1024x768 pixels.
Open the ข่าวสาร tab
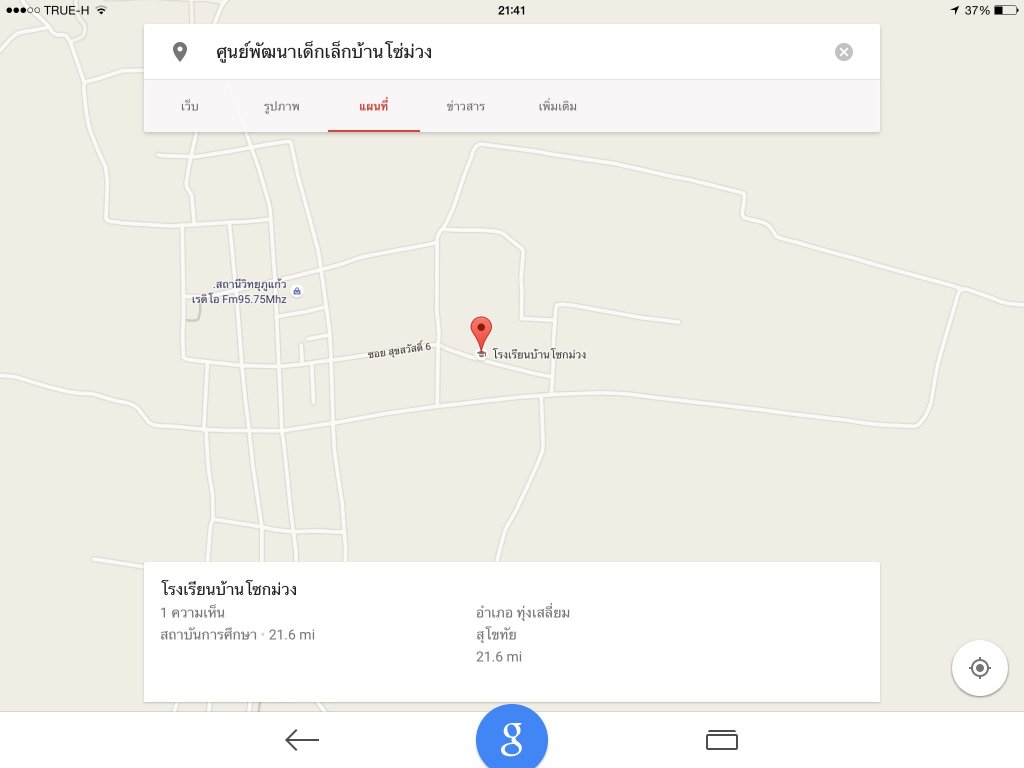[466, 106]
